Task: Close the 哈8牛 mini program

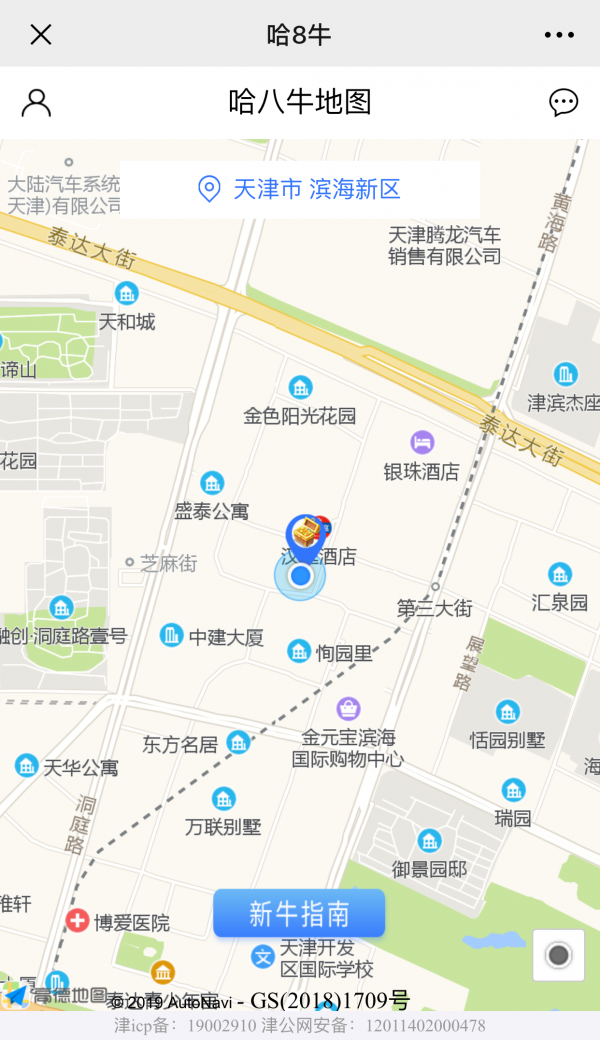Action: tap(40, 34)
